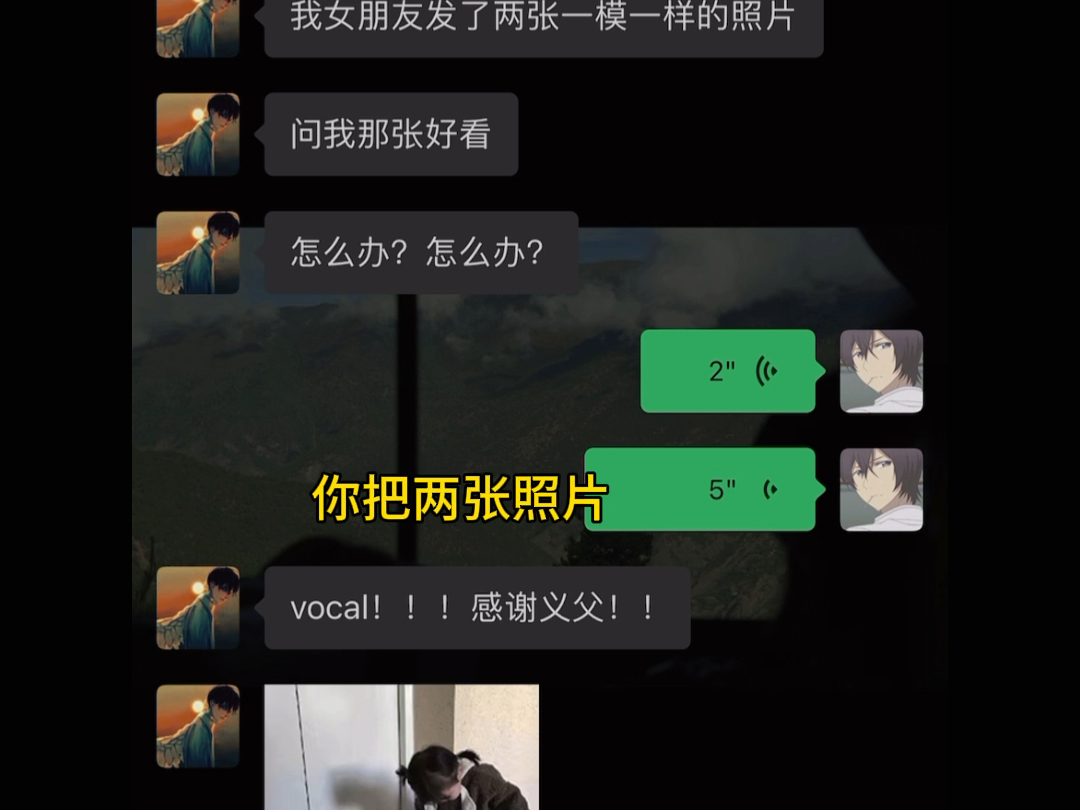Open the photo sent in the chat
This screenshot has height=810, width=1080.
(x=402, y=747)
